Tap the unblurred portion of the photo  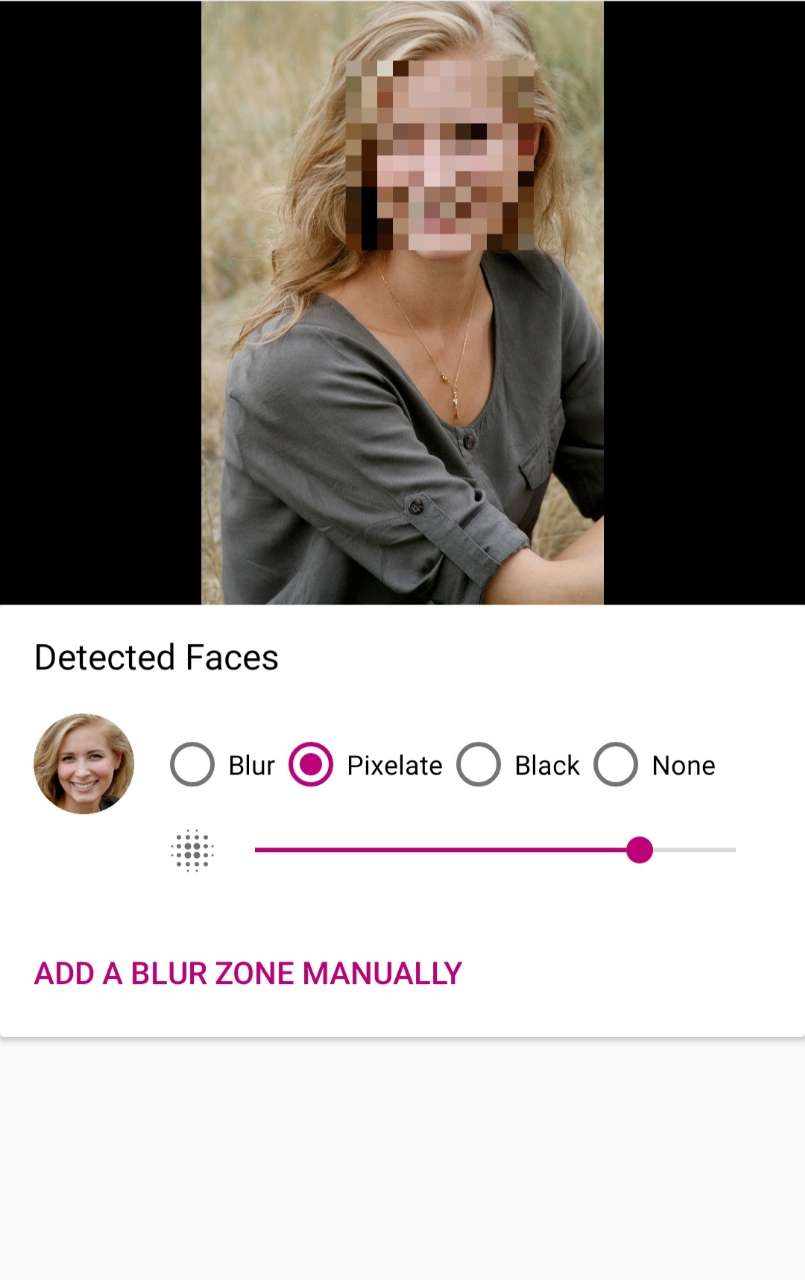400,450
